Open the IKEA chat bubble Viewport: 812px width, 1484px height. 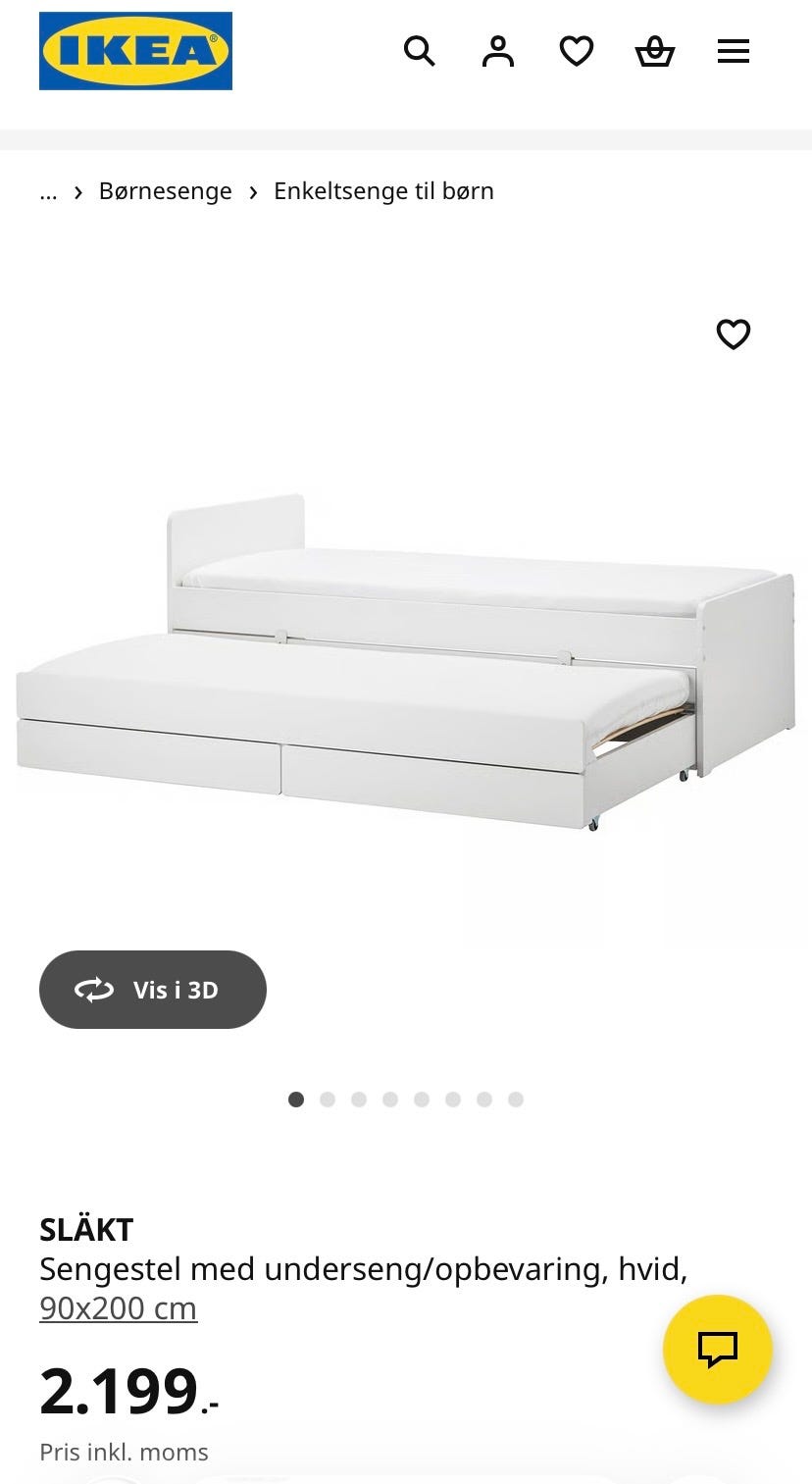click(x=717, y=1349)
